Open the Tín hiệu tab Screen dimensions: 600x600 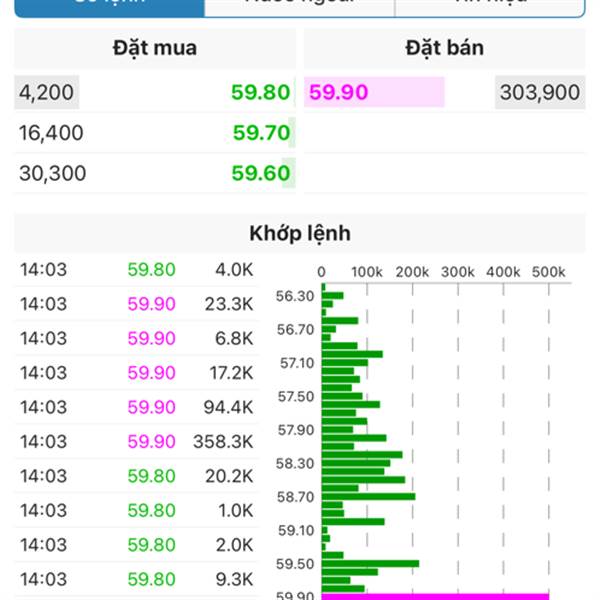(x=489, y=6)
